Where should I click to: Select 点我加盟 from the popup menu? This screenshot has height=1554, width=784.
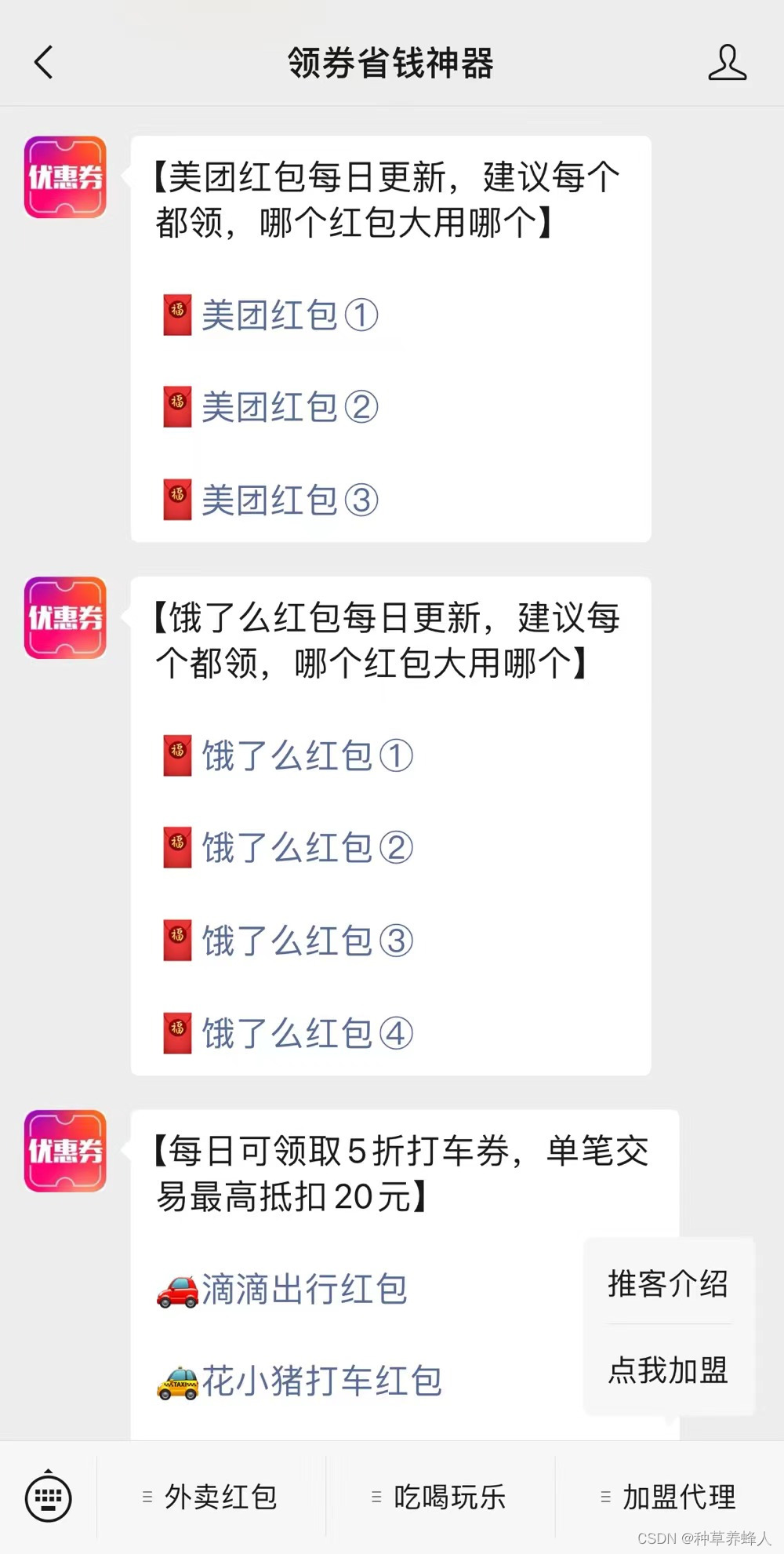coord(669,1370)
